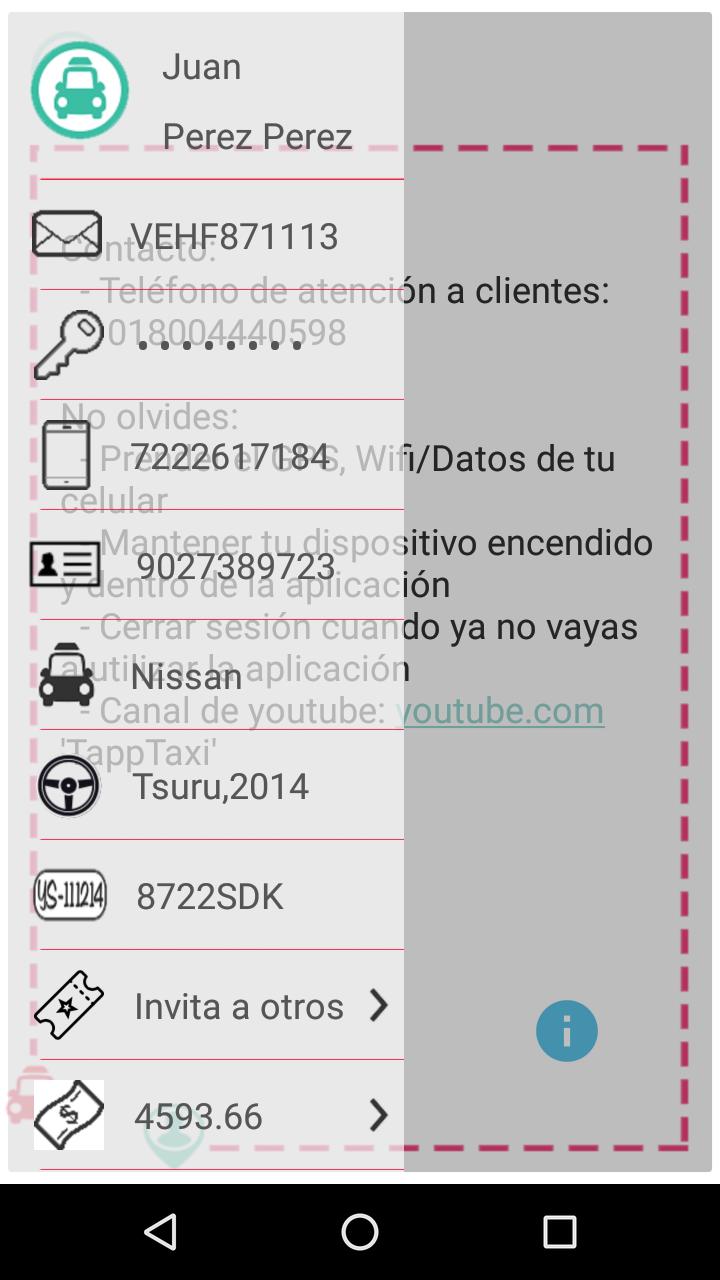
Task: Tap the money bill icon next to 4593.66
Action: point(68,1115)
